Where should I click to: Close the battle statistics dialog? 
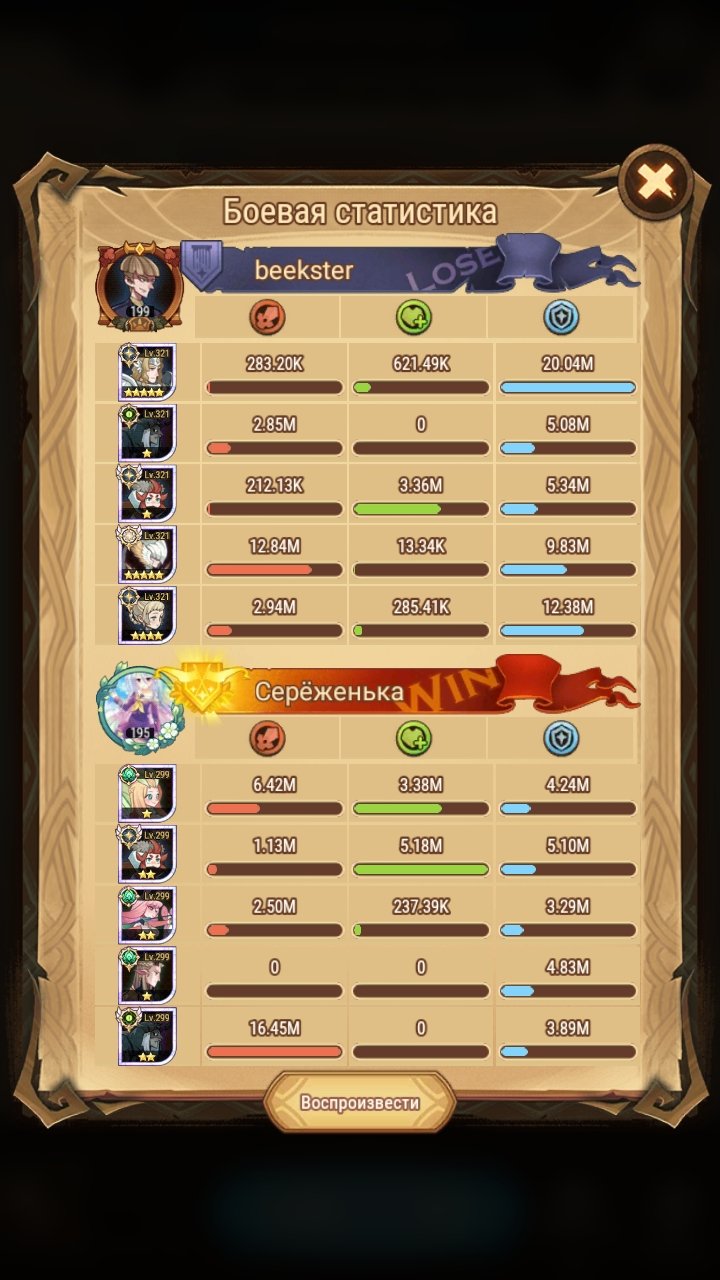[655, 182]
